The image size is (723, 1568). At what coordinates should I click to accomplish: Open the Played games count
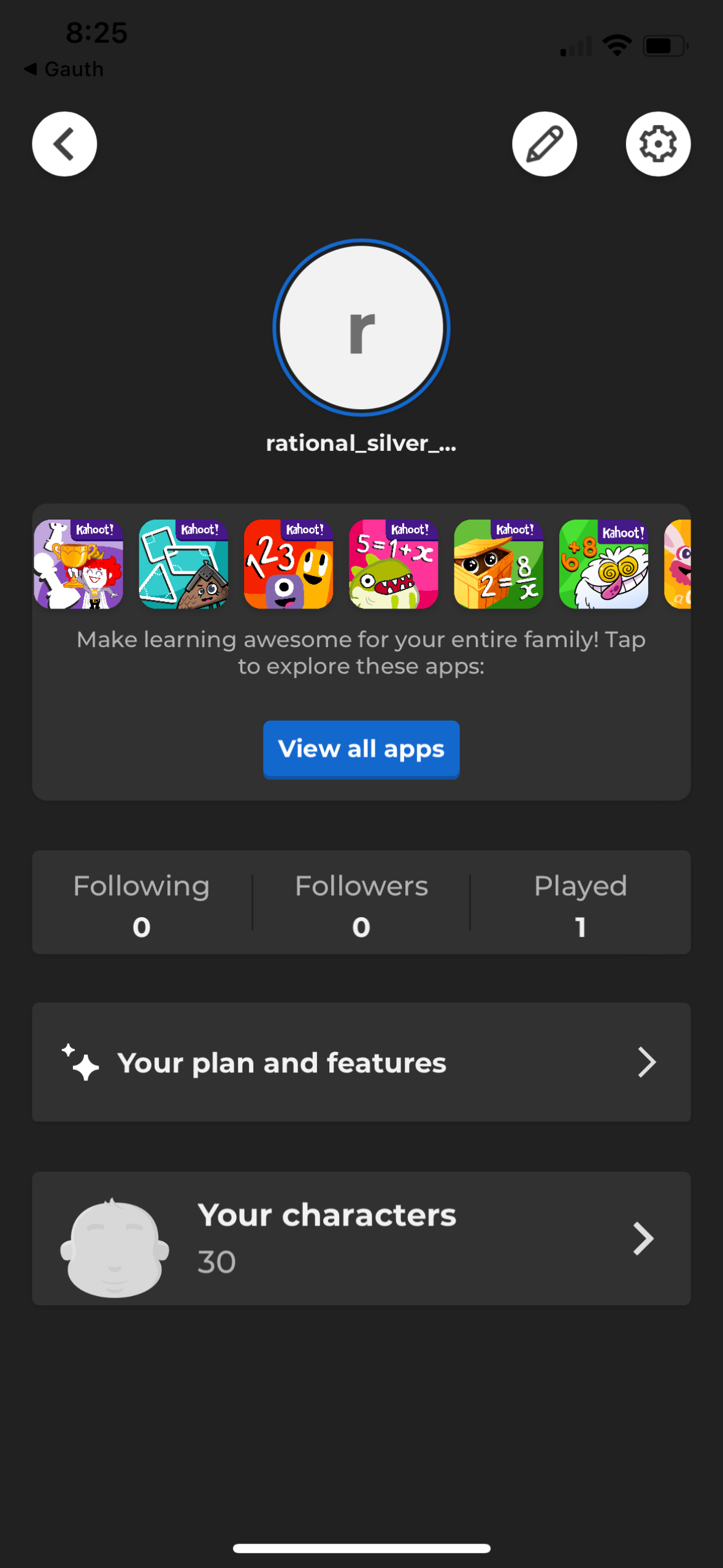[580, 903]
